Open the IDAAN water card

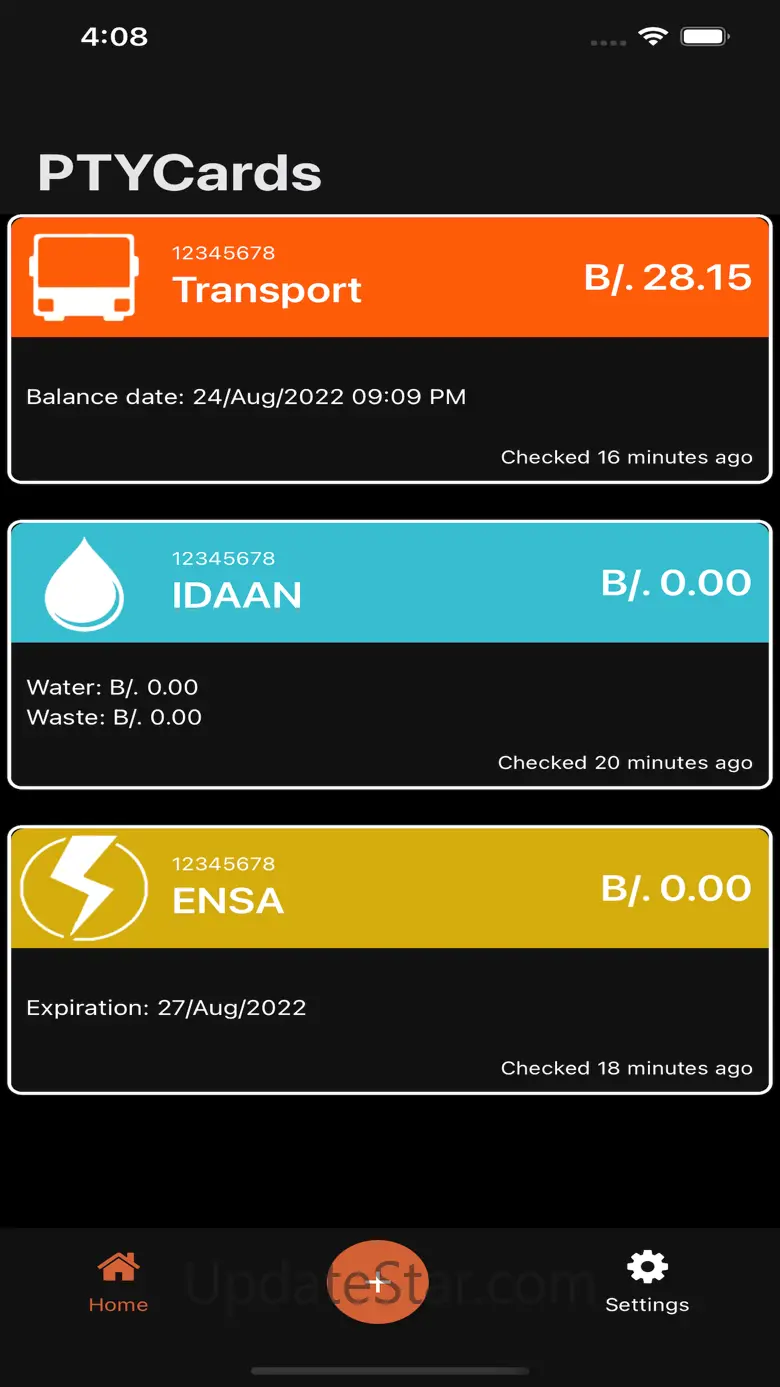(390, 654)
